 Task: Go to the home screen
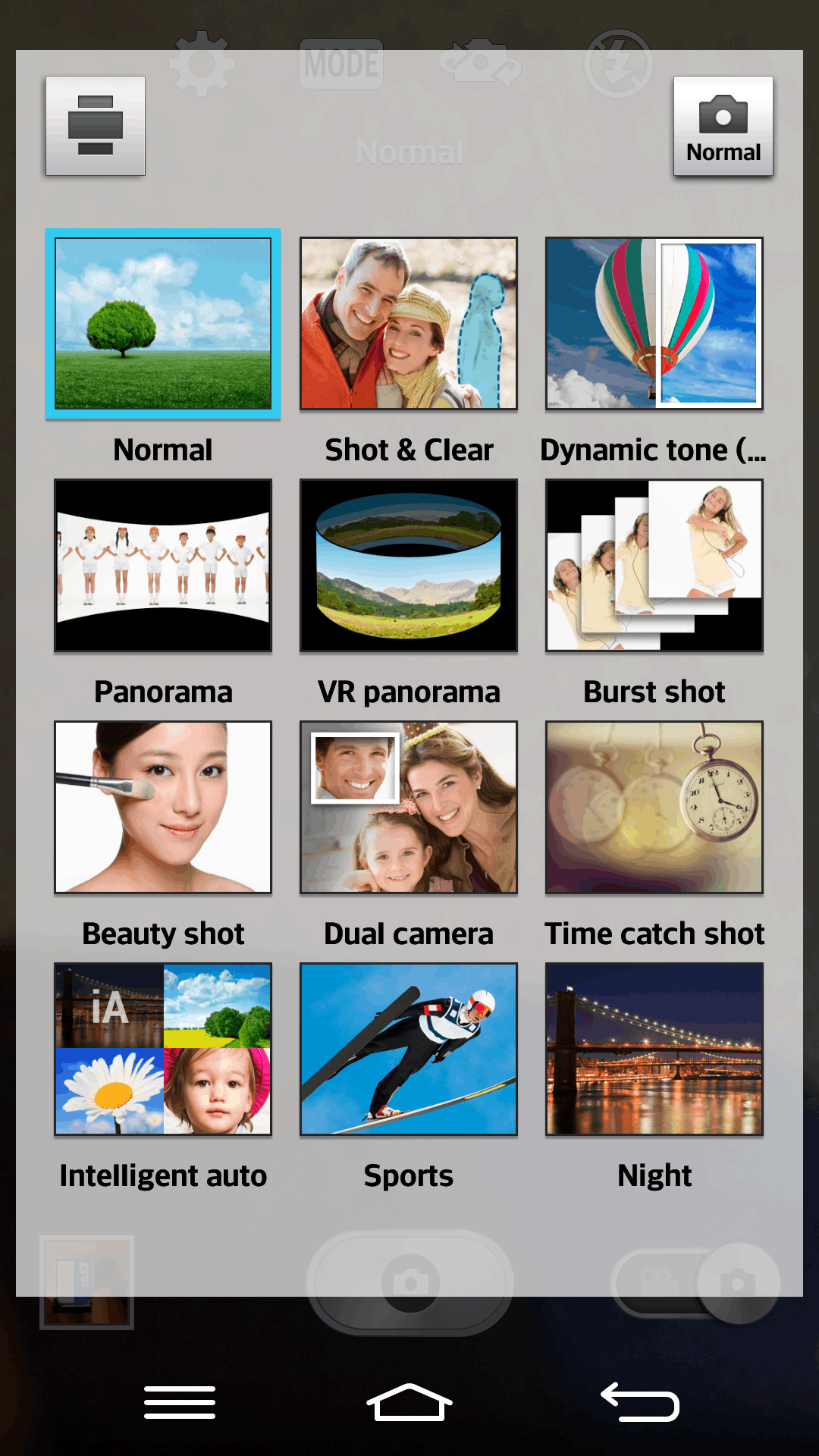409,1401
